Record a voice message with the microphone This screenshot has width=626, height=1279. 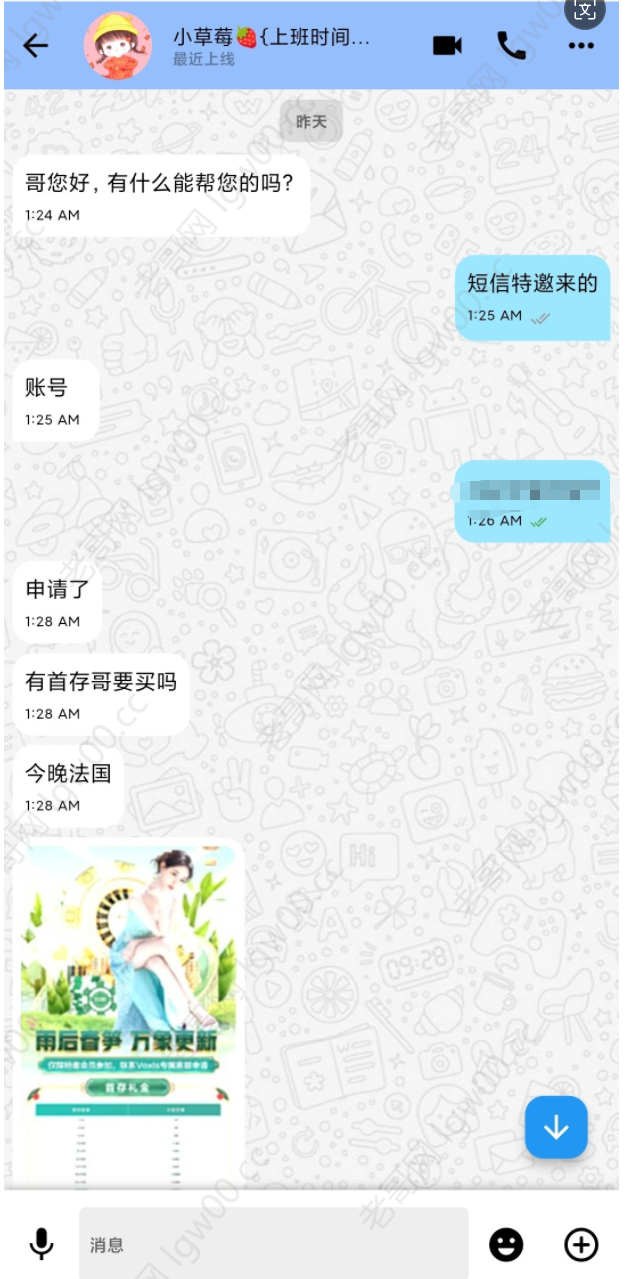coord(41,1244)
